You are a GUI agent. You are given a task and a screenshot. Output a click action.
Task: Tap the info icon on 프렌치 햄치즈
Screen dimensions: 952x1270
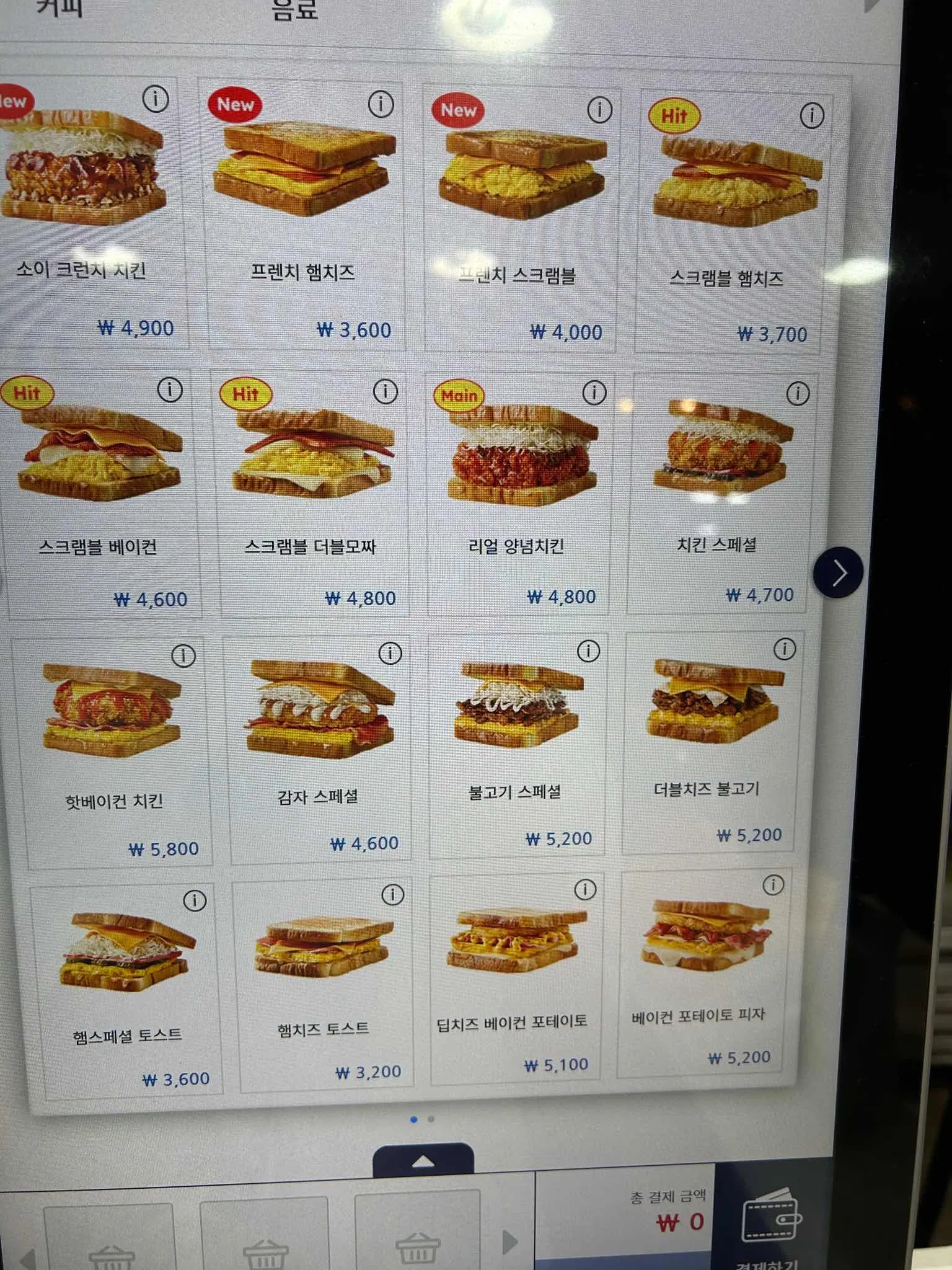tap(381, 104)
